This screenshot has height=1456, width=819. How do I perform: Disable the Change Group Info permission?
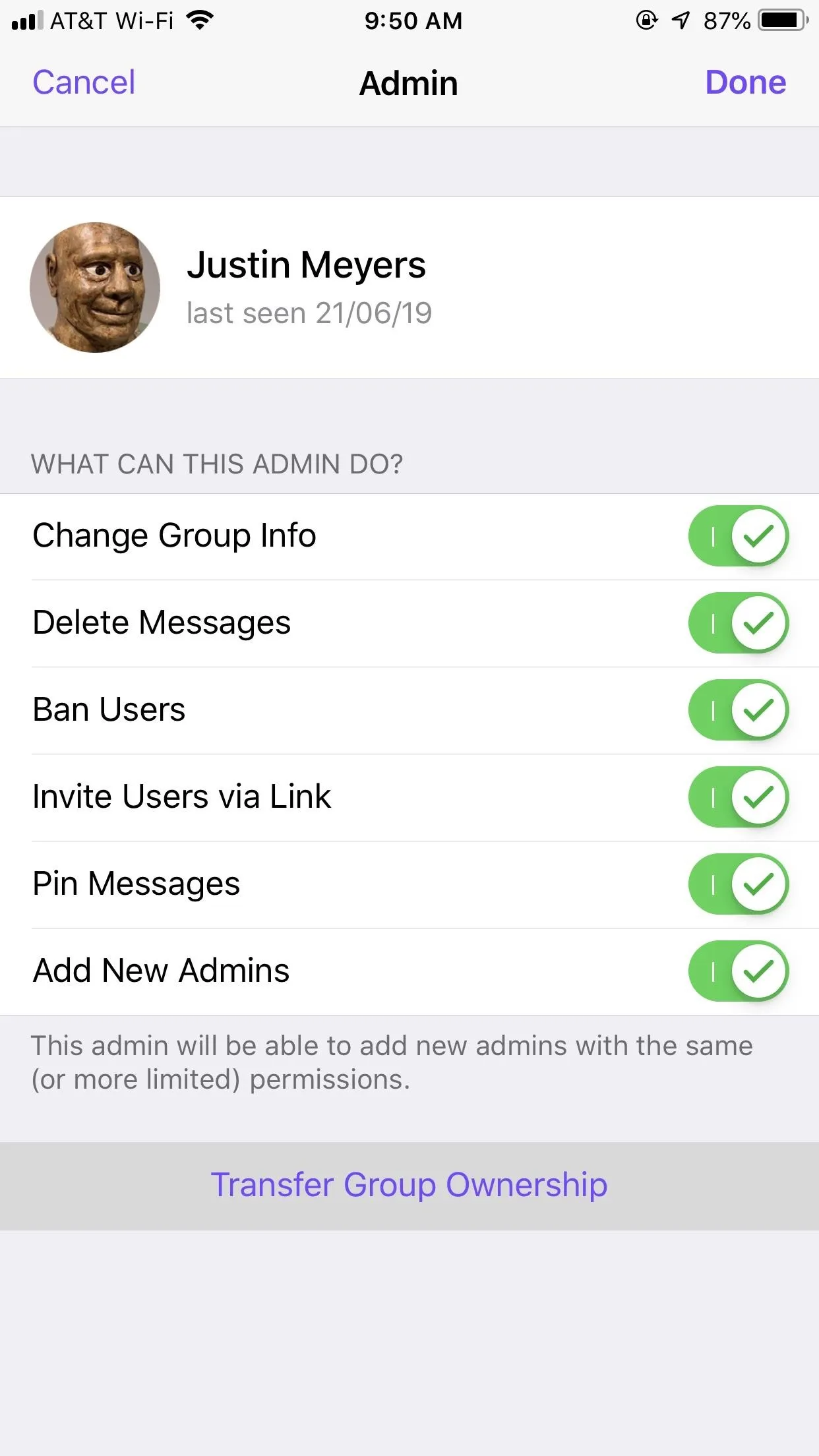pos(739,536)
